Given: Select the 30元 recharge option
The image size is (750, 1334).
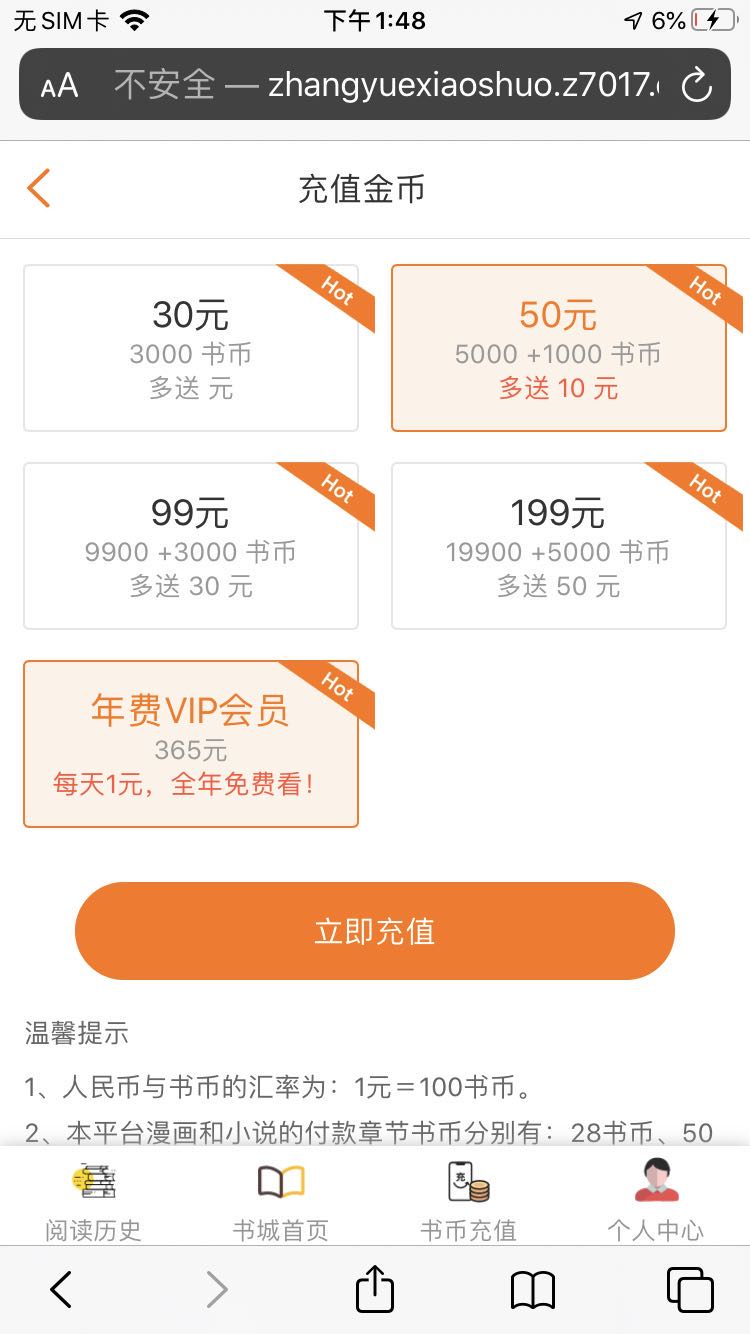Looking at the screenshot, I should coord(191,348).
